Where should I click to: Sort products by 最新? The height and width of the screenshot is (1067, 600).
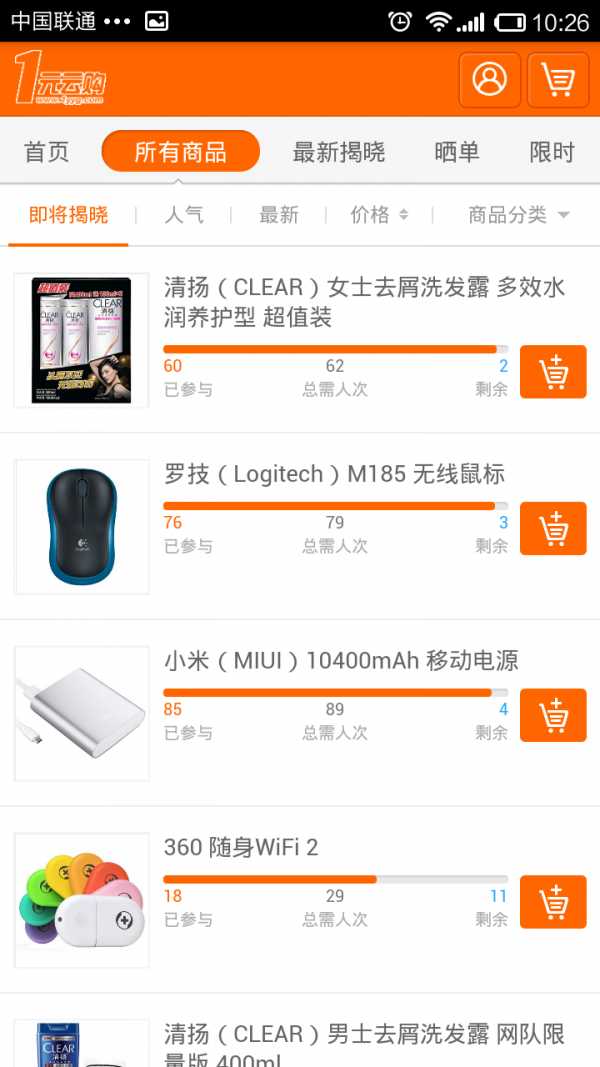pyautogui.click(x=279, y=215)
